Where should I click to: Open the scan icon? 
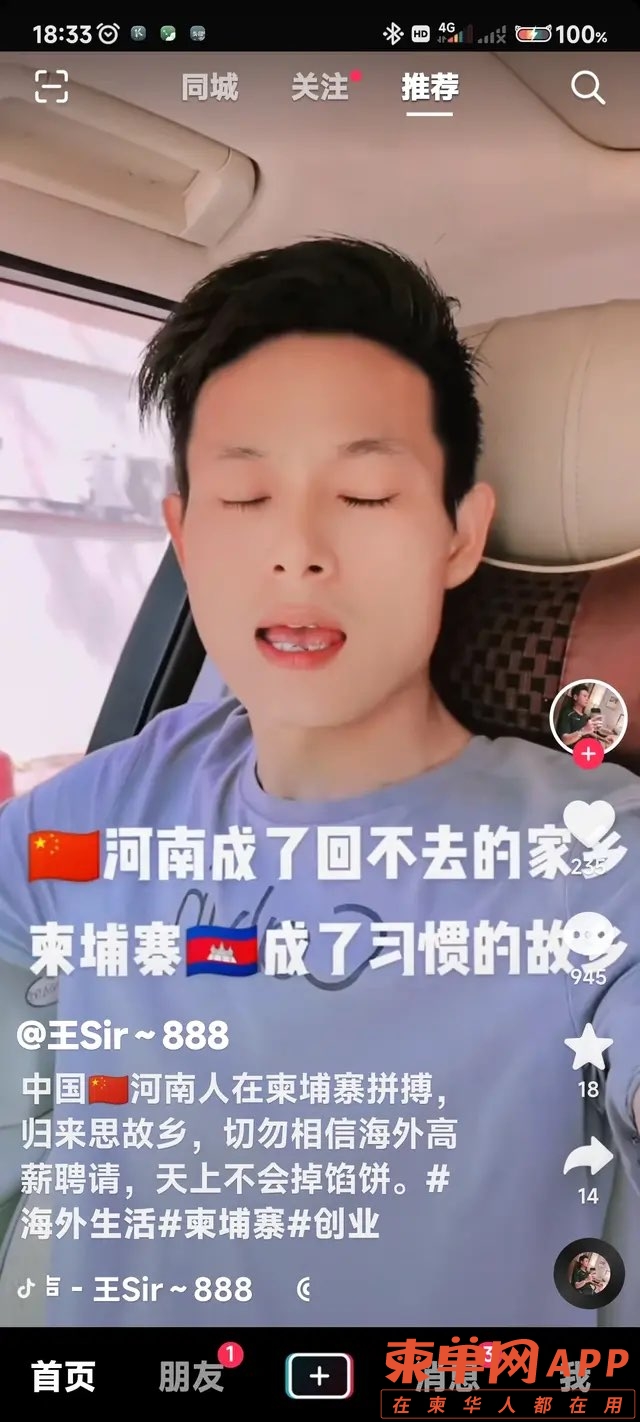[51, 87]
